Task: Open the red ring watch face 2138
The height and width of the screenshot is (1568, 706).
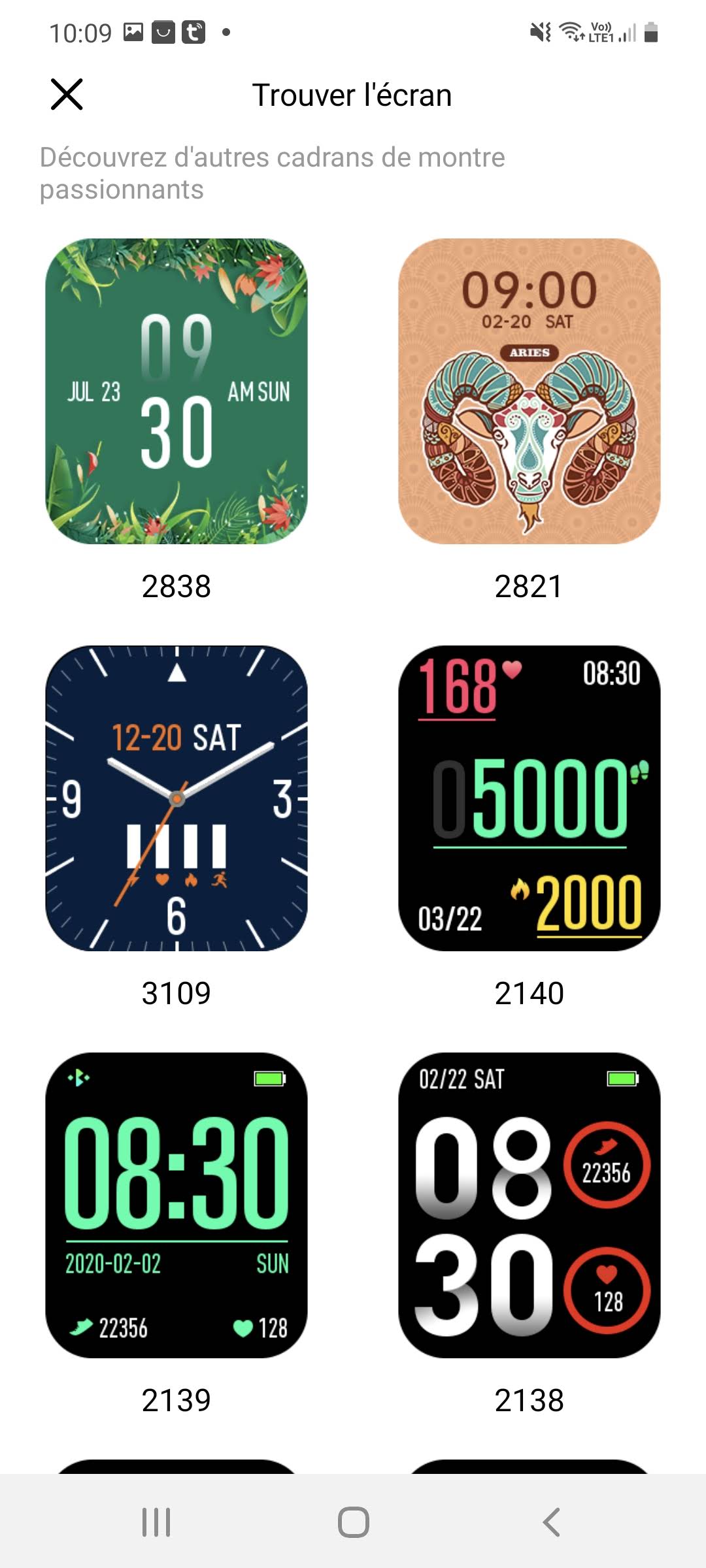Action: click(x=529, y=1205)
